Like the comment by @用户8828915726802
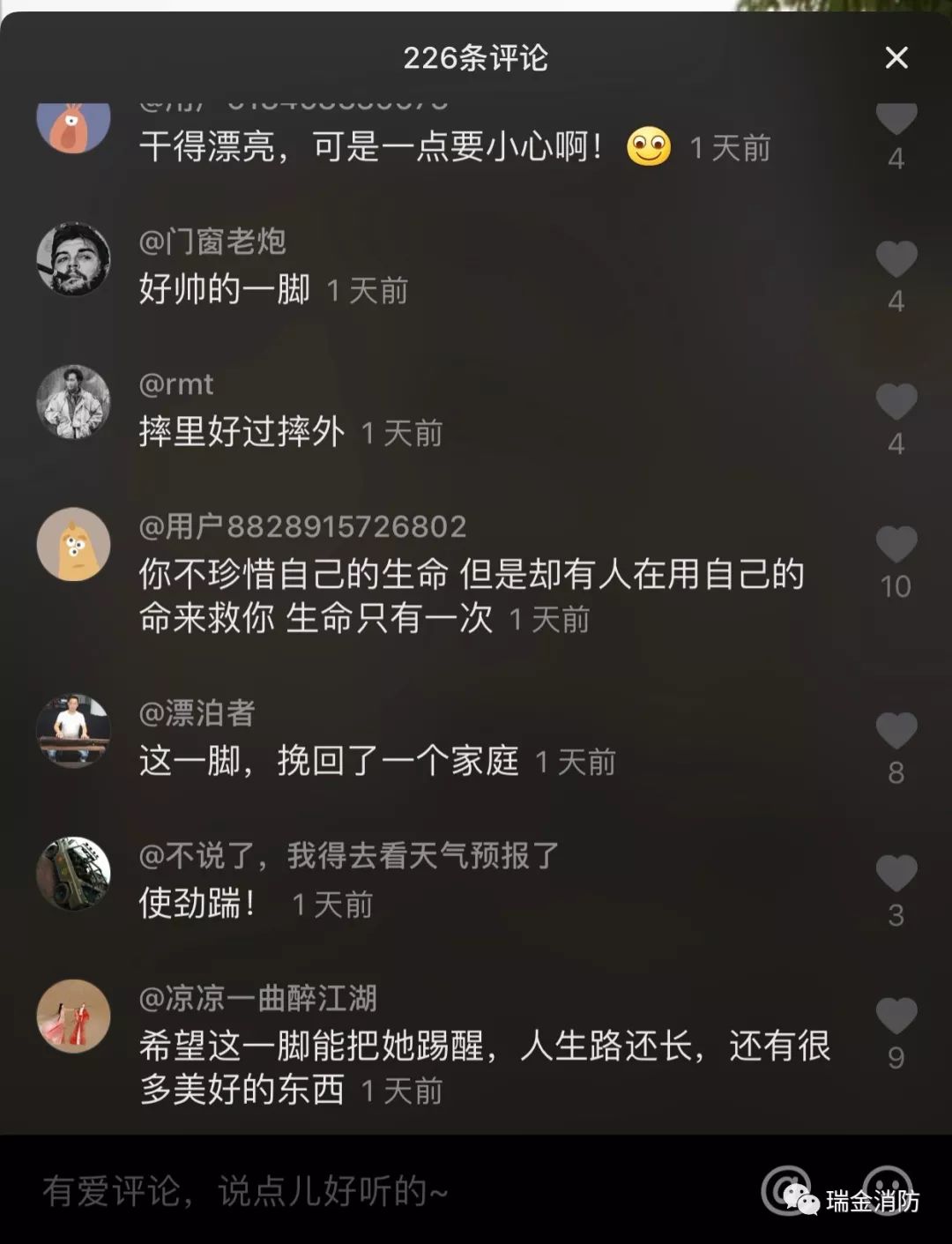 [x=896, y=544]
